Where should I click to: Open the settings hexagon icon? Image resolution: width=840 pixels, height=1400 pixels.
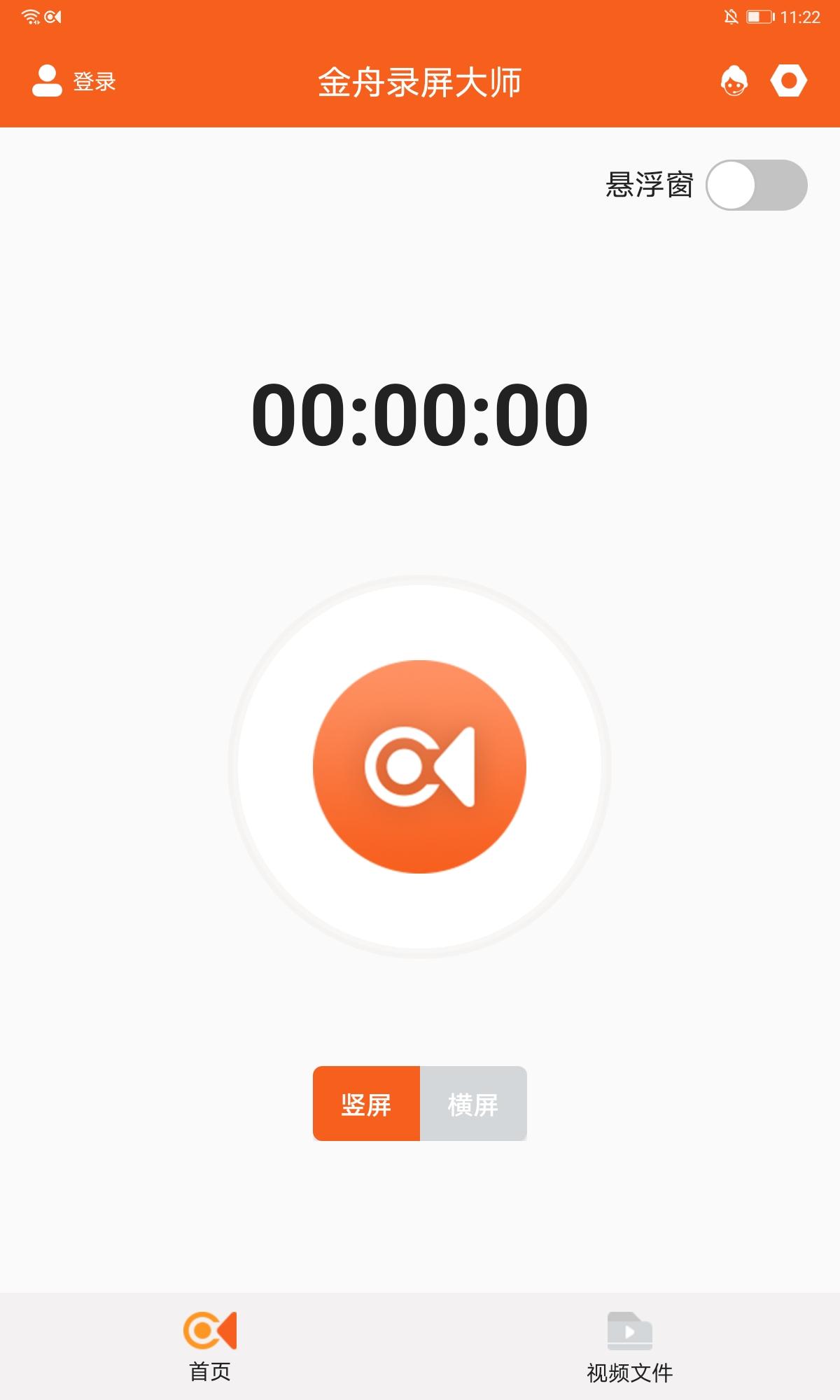pos(789,81)
